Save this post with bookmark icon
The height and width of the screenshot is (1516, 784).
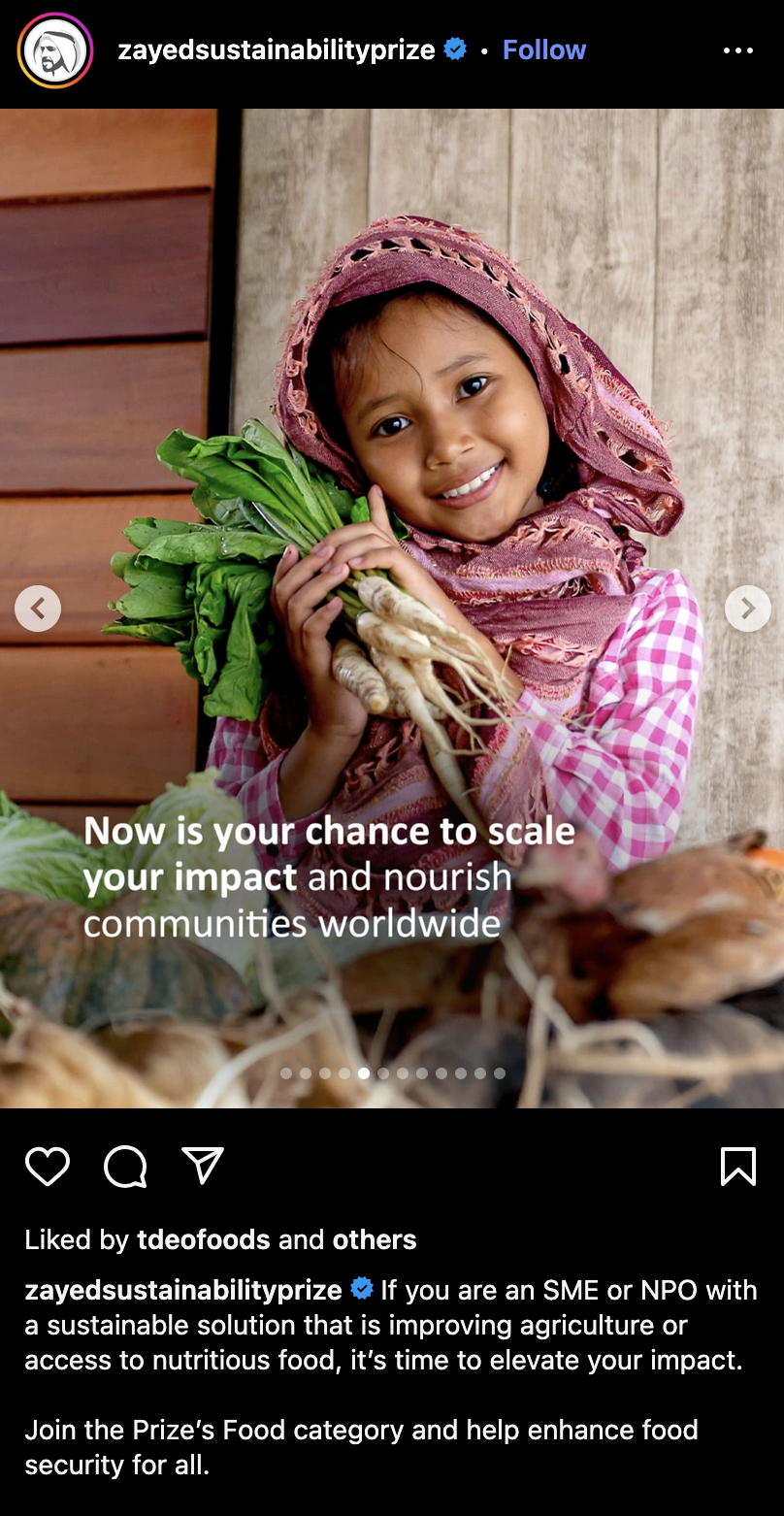coord(737,1166)
